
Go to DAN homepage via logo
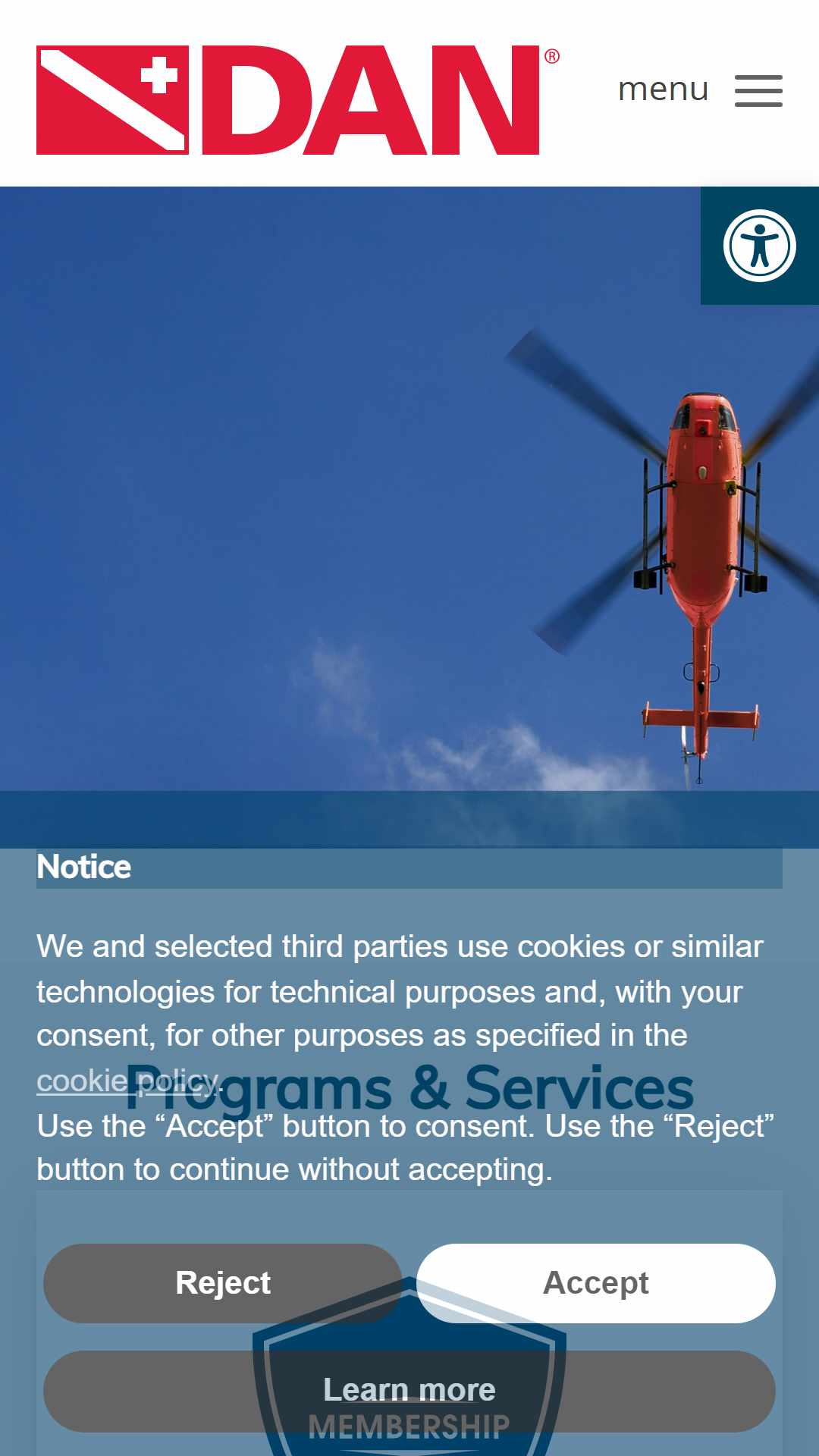click(x=297, y=100)
